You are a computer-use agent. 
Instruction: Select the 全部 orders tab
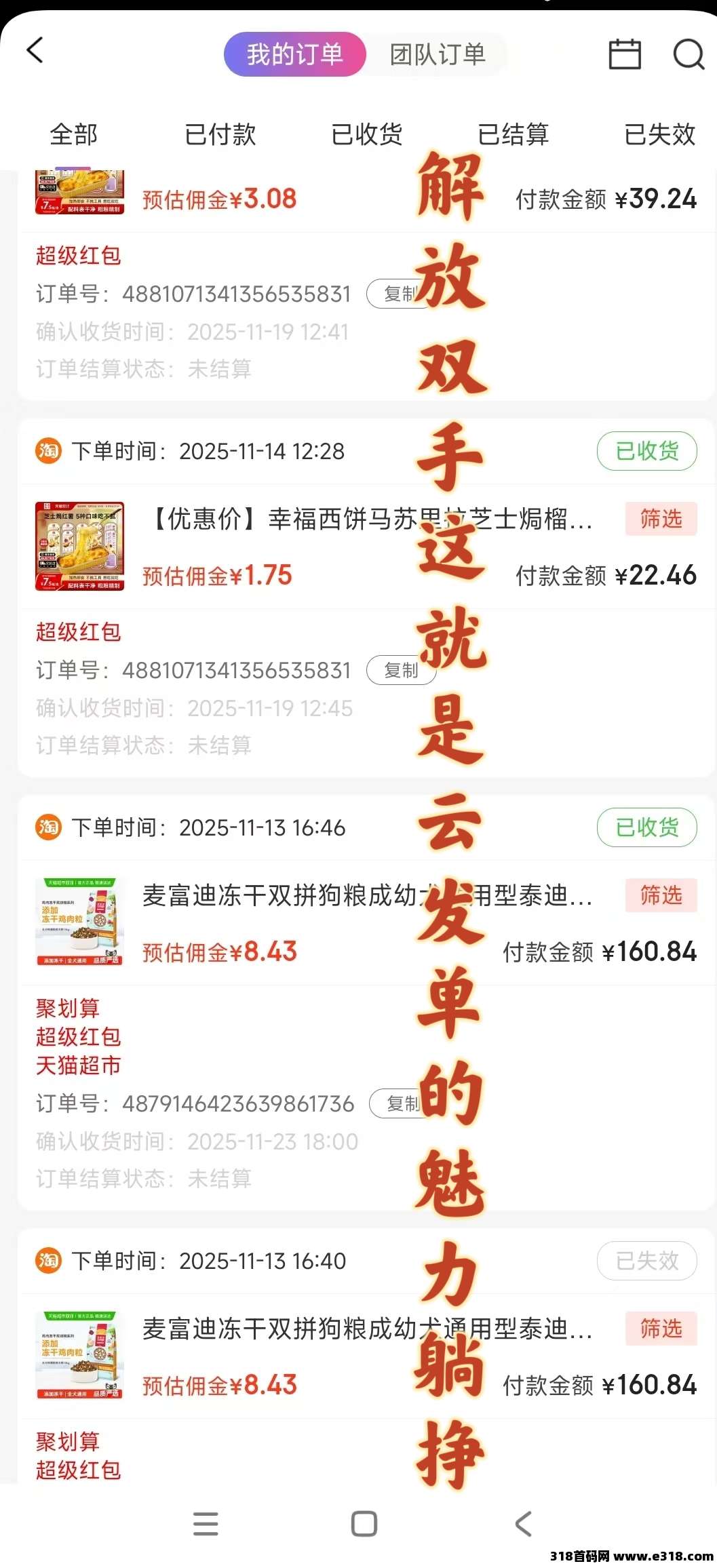[73, 134]
